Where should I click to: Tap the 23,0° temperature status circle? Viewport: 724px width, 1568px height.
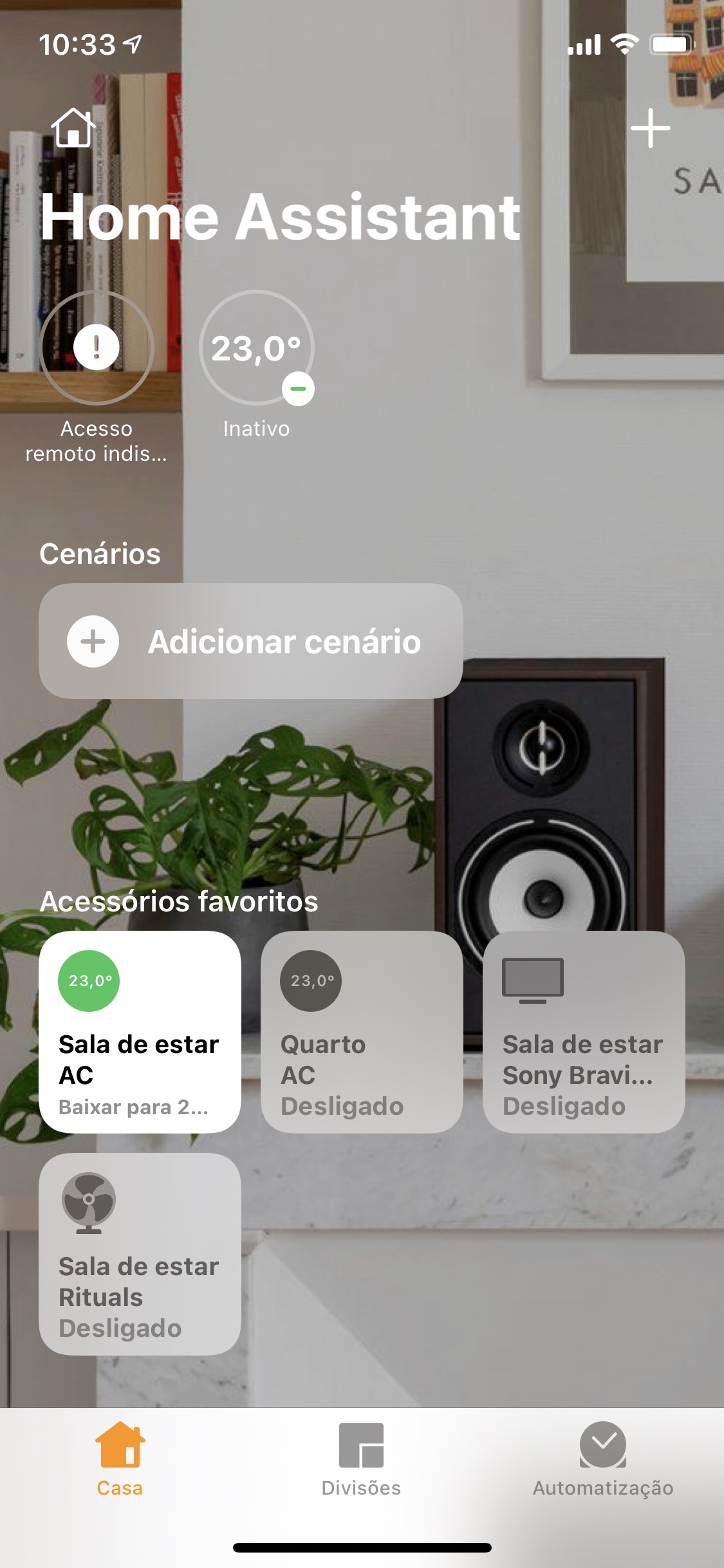tap(255, 348)
